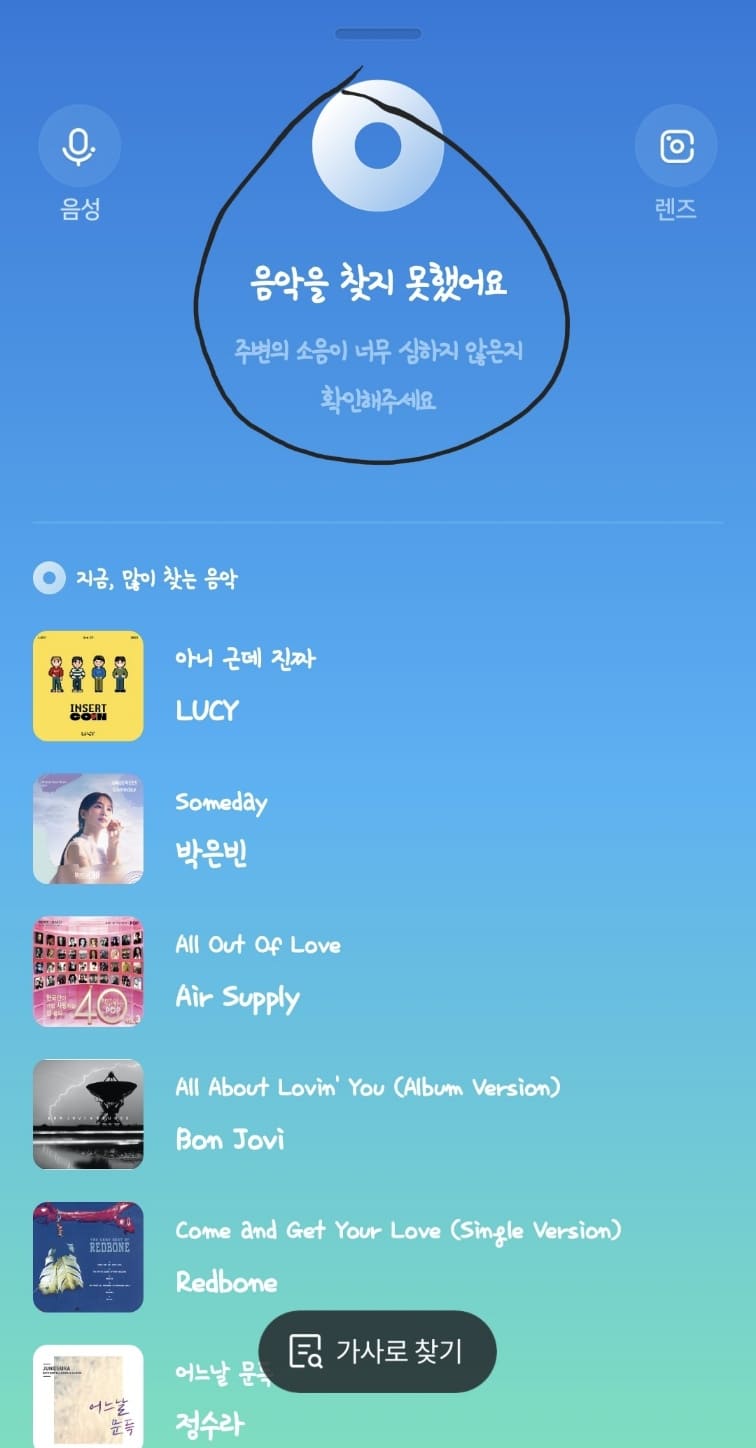Open the LUCY album cover thumbnail
This screenshot has width=756, height=1448.
[88, 684]
